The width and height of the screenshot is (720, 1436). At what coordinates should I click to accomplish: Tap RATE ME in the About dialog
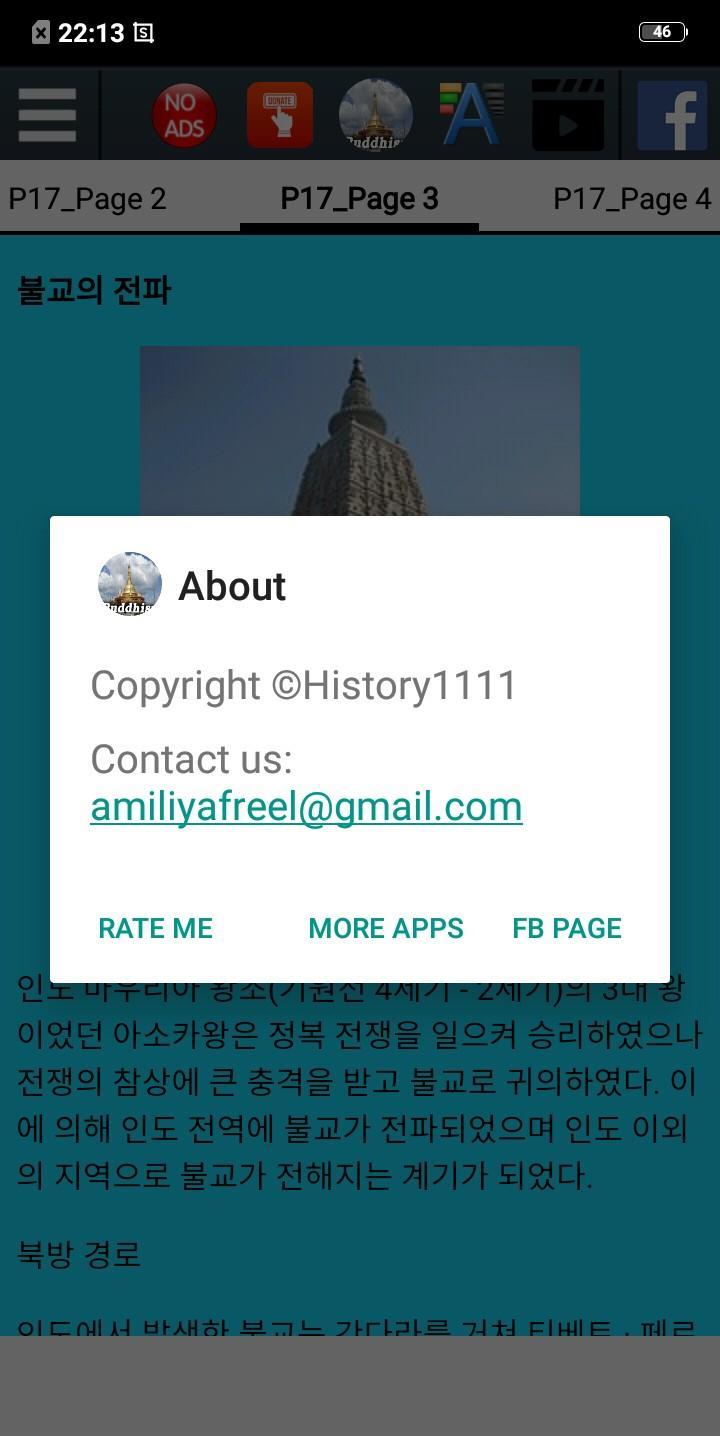pyautogui.click(x=155, y=928)
